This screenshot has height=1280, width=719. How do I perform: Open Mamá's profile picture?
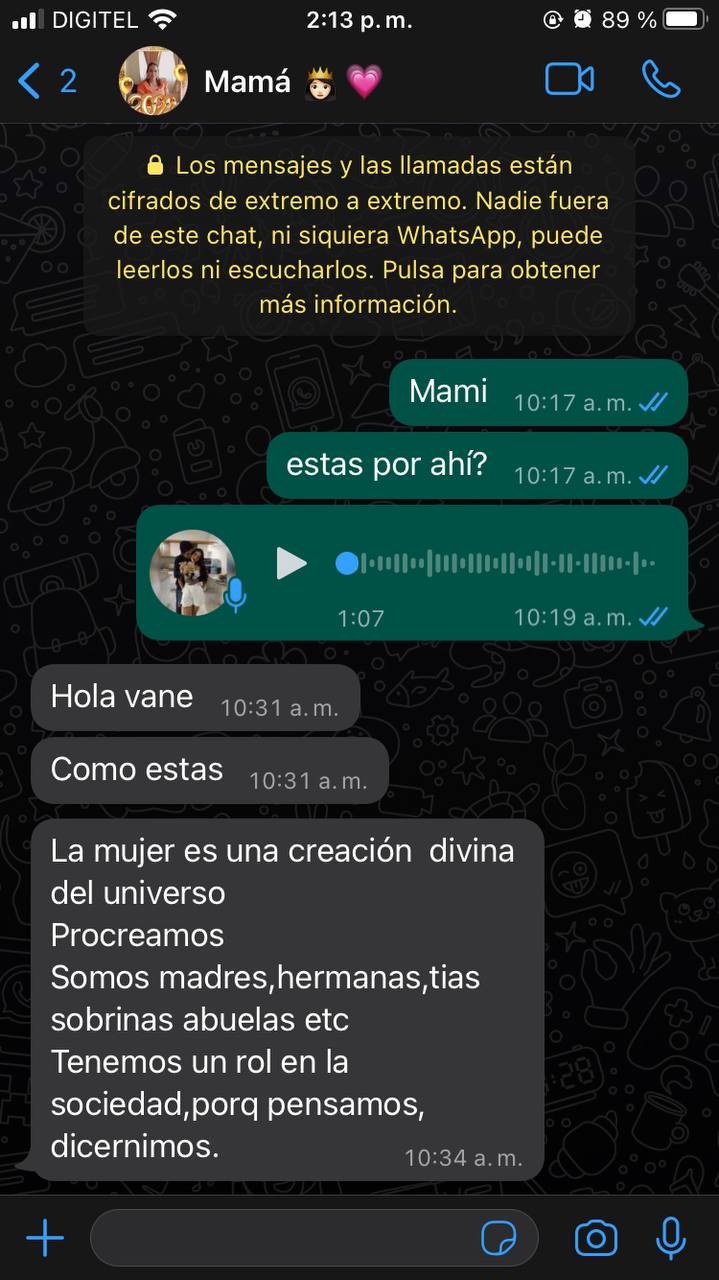coord(153,81)
